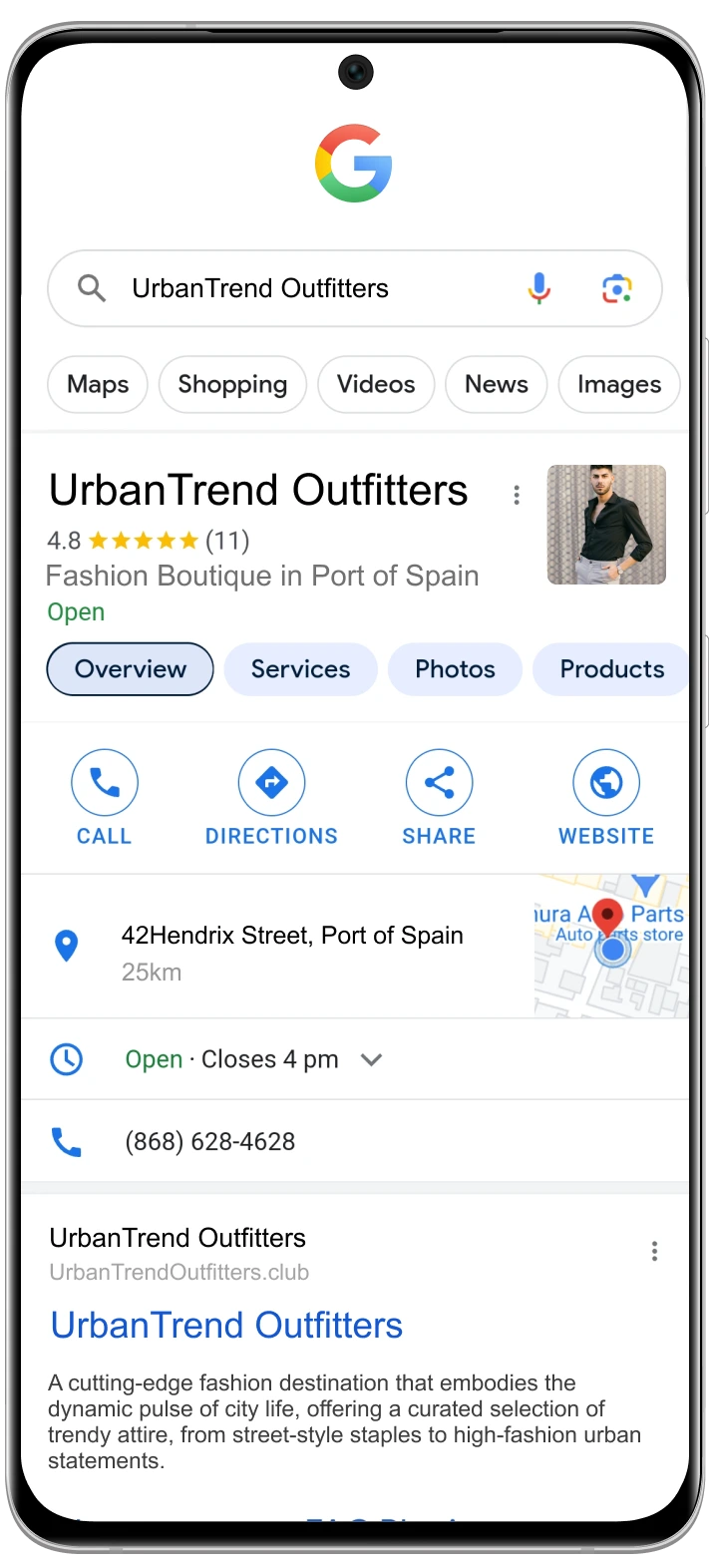Viewport: 709px width, 1568px height.
Task: Switch to News results
Action: click(x=497, y=384)
